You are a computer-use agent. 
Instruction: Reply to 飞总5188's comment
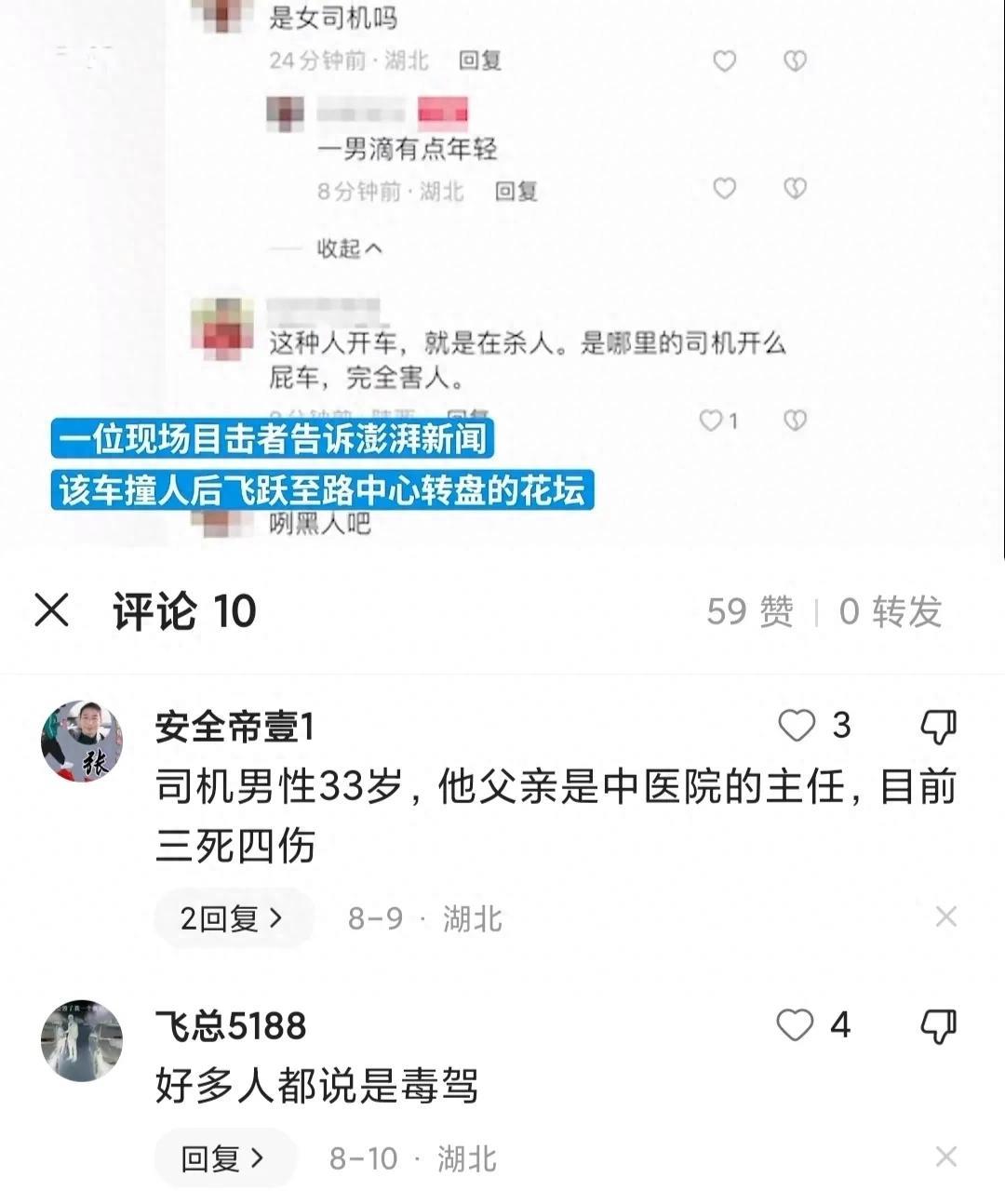click(223, 1158)
